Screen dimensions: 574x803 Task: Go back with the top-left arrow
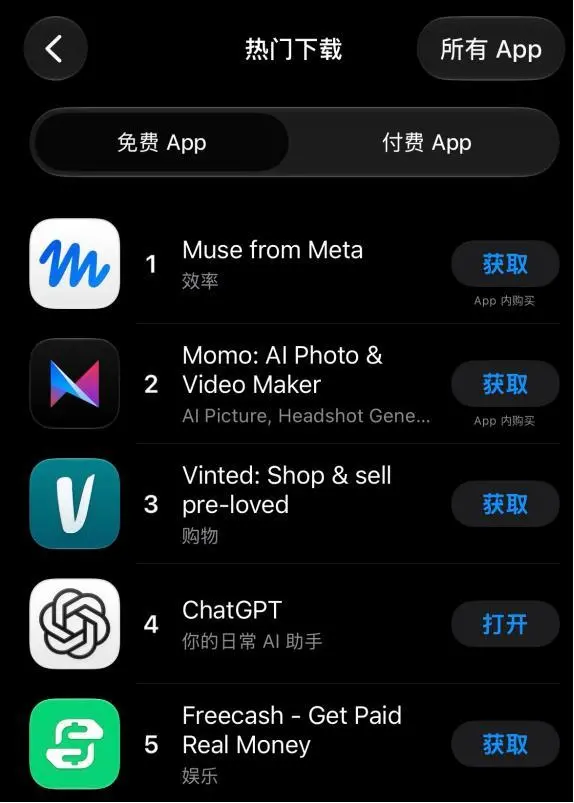click(55, 49)
